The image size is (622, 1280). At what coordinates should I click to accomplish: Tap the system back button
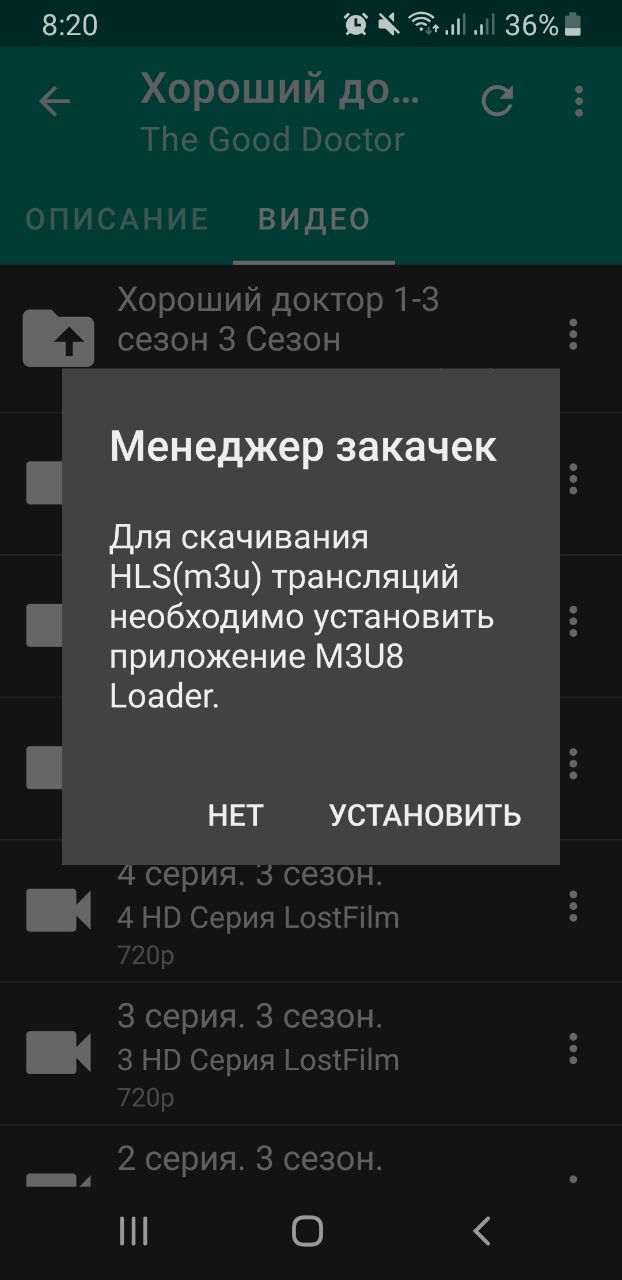(x=482, y=1231)
